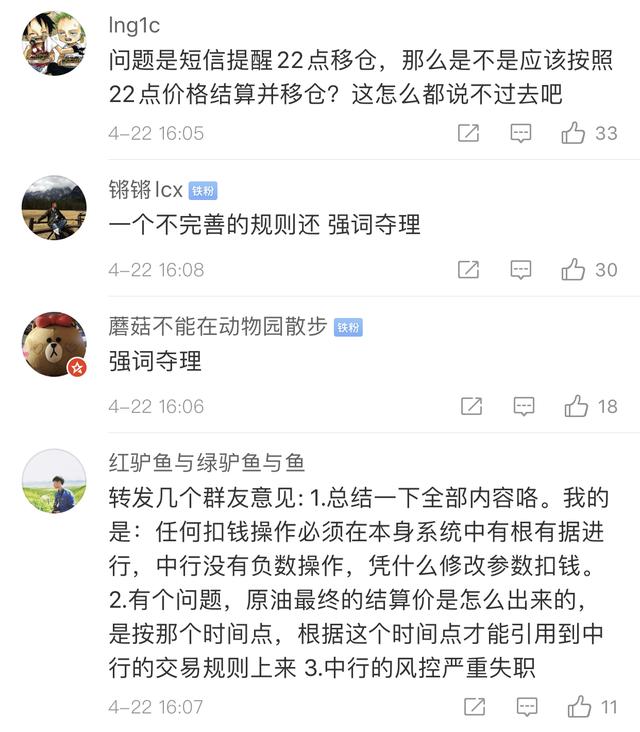Repost comment by 蘑菇不能在动物园散步
This screenshot has width=640, height=732.
click(471, 406)
